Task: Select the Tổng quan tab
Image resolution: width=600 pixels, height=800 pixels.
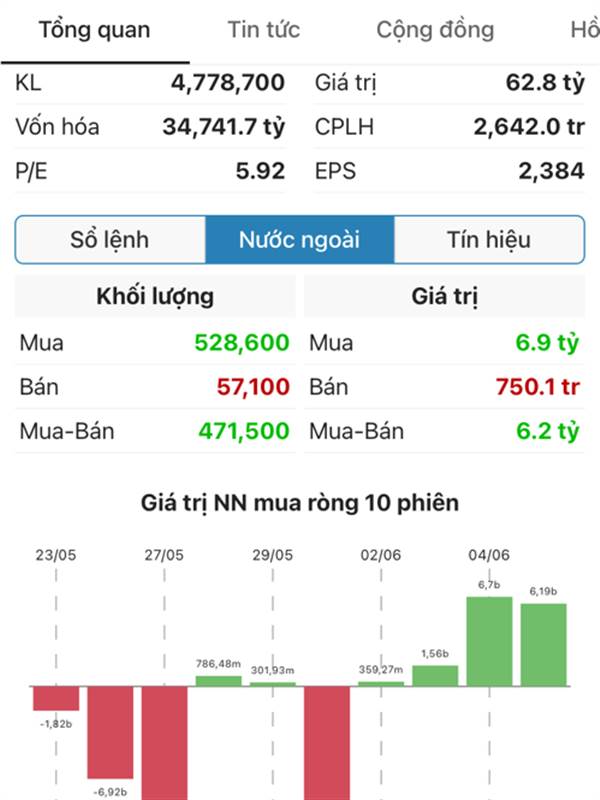Action: coord(95,30)
